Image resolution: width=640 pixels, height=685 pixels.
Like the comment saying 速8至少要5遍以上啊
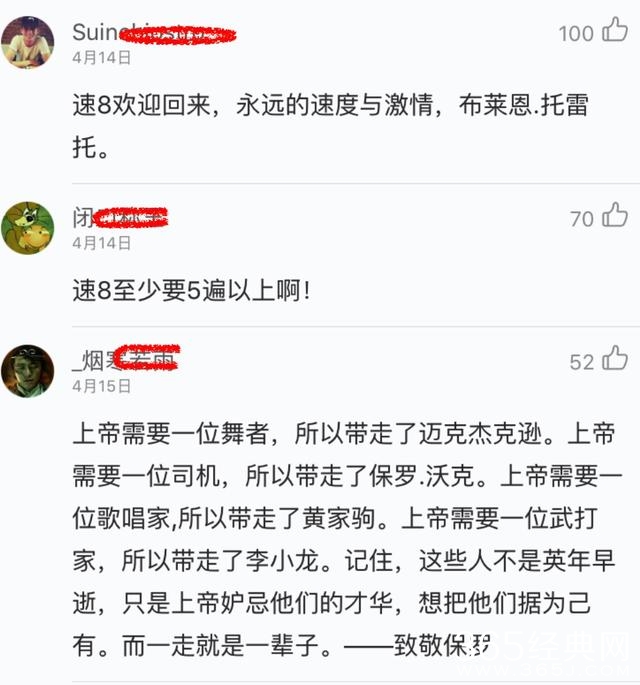pyautogui.click(x=614, y=216)
